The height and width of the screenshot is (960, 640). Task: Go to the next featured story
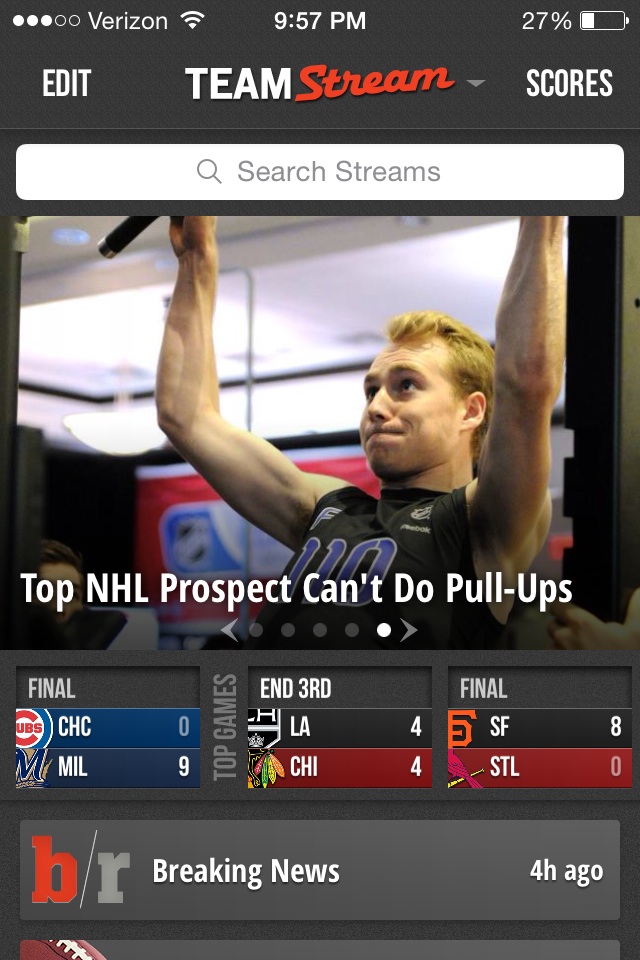409,630
